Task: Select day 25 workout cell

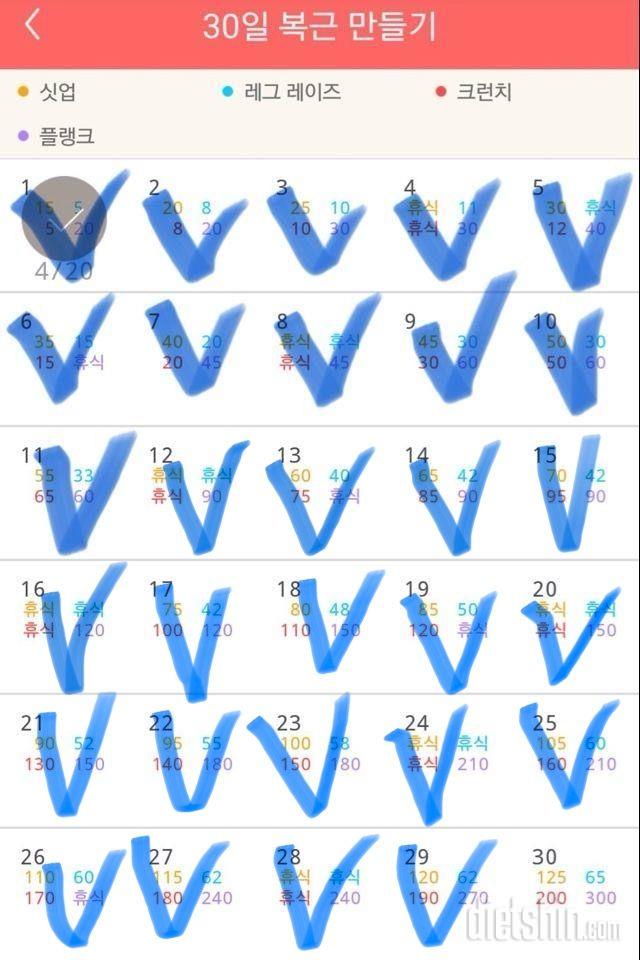Action: point(576,757)
